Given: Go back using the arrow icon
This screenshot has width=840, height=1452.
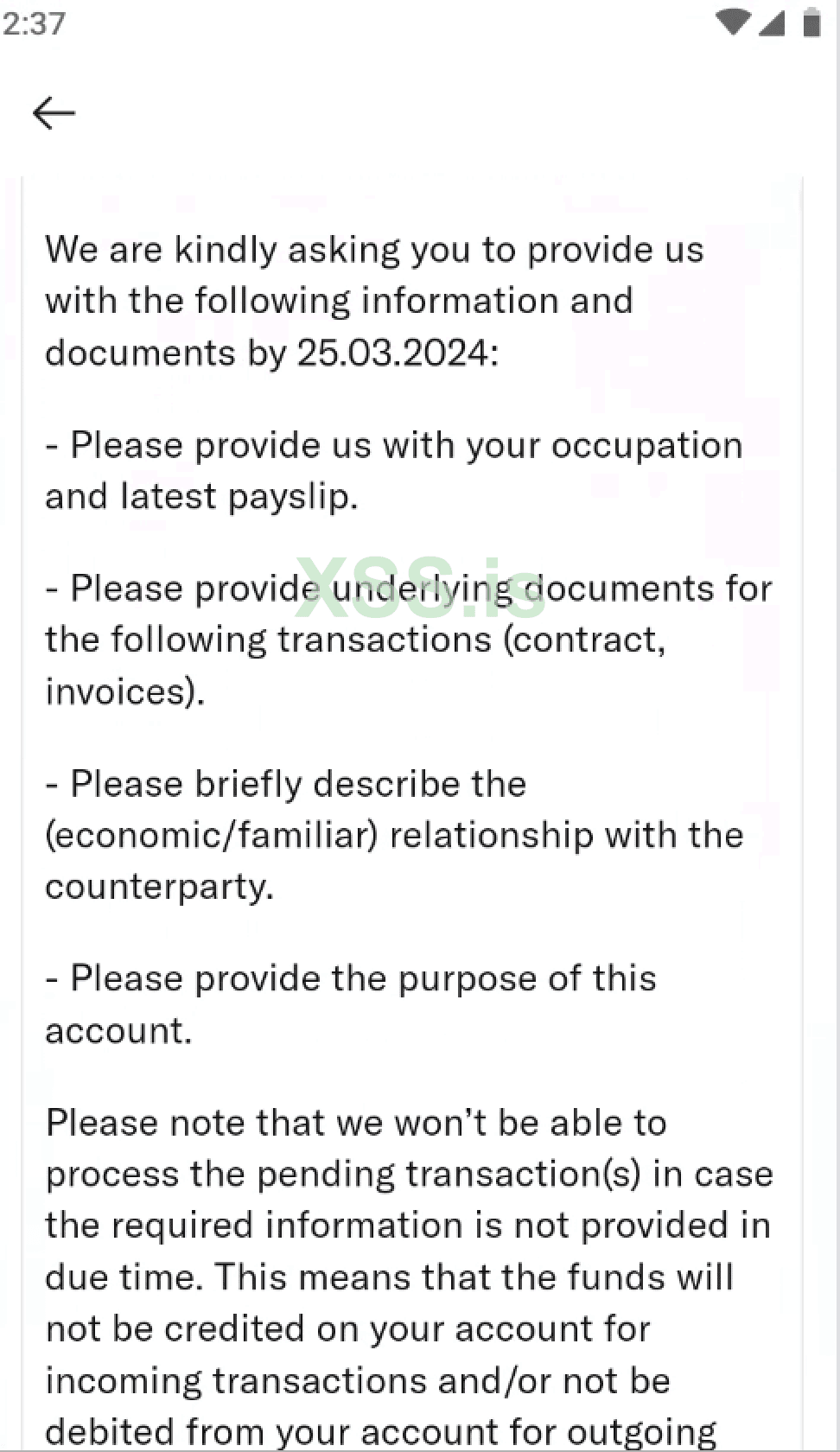Looking at the screenshot, I should click(x=54, y=113).
